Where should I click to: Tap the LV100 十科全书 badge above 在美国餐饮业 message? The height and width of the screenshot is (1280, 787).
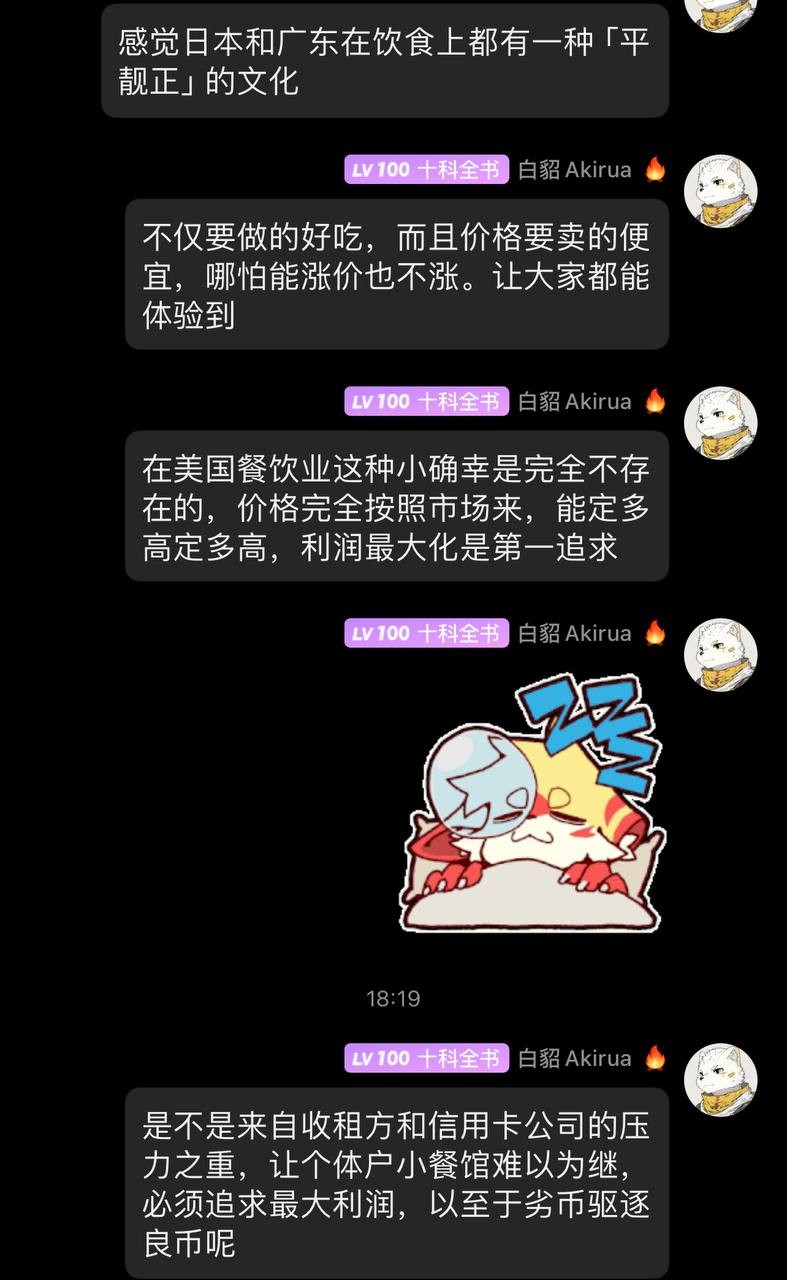[427, 402]
